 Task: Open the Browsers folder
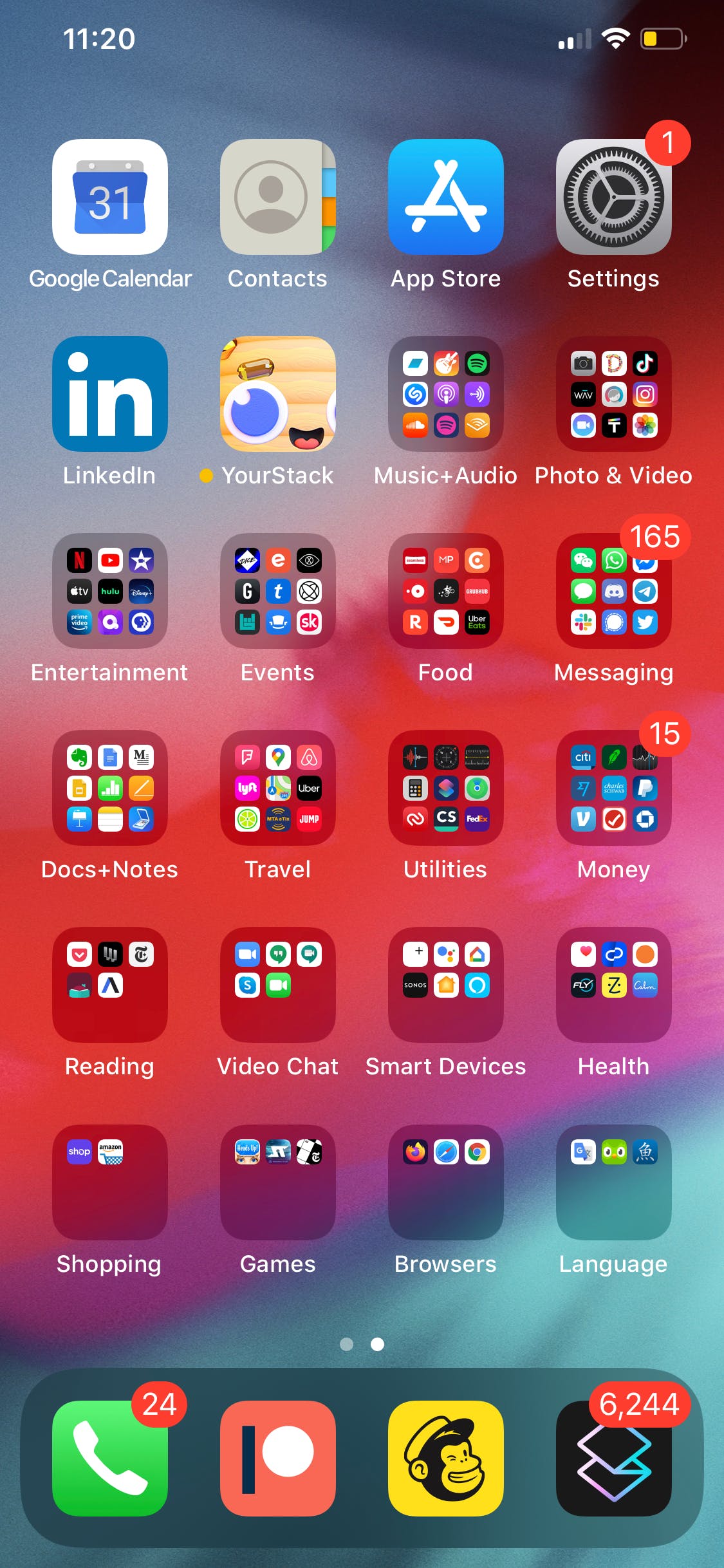click(x=445, y=1182)
